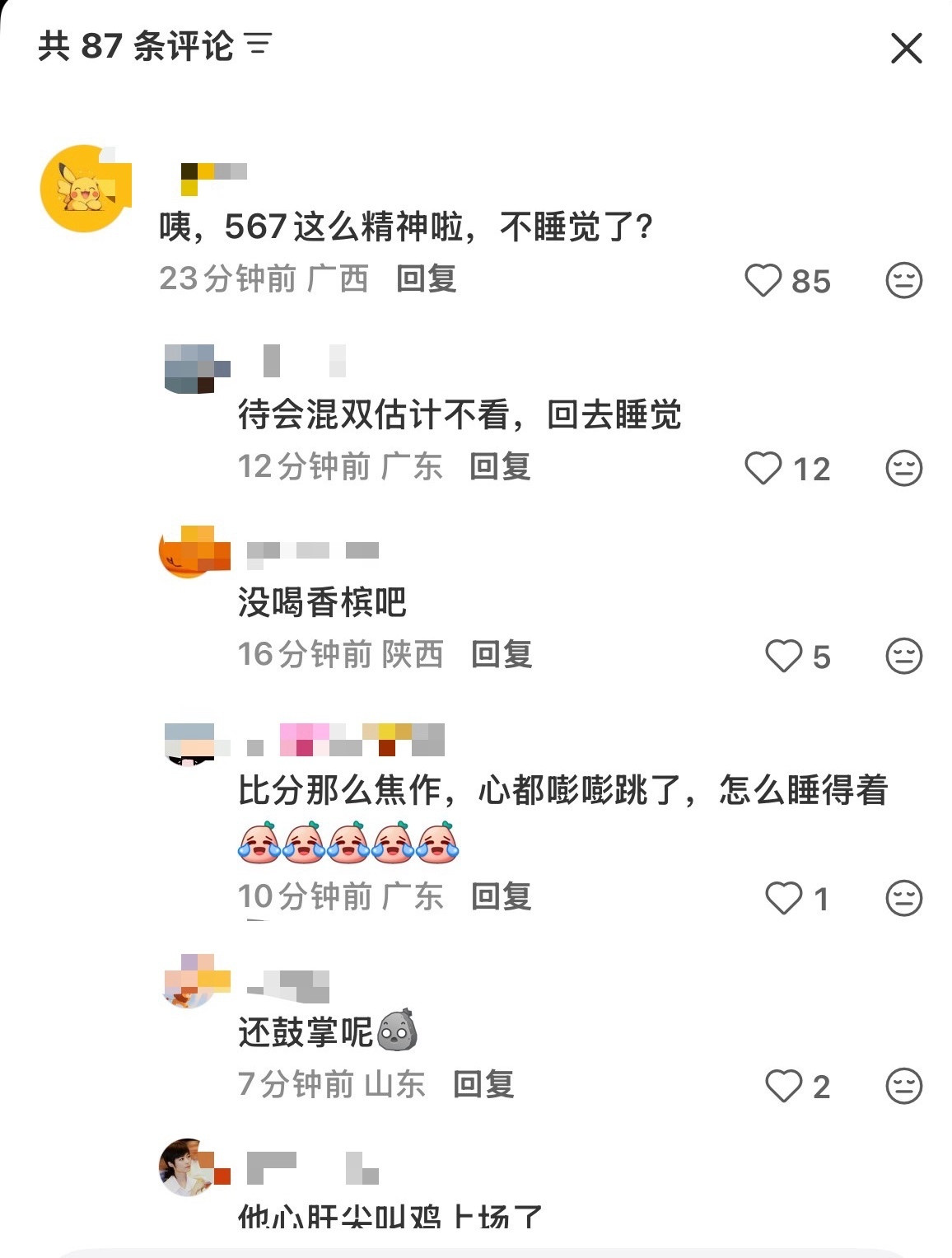Viewport: 952px width, 1258px height.
Task: Click emoji face icon beside the 混双 comment
Action: [904, 468]
